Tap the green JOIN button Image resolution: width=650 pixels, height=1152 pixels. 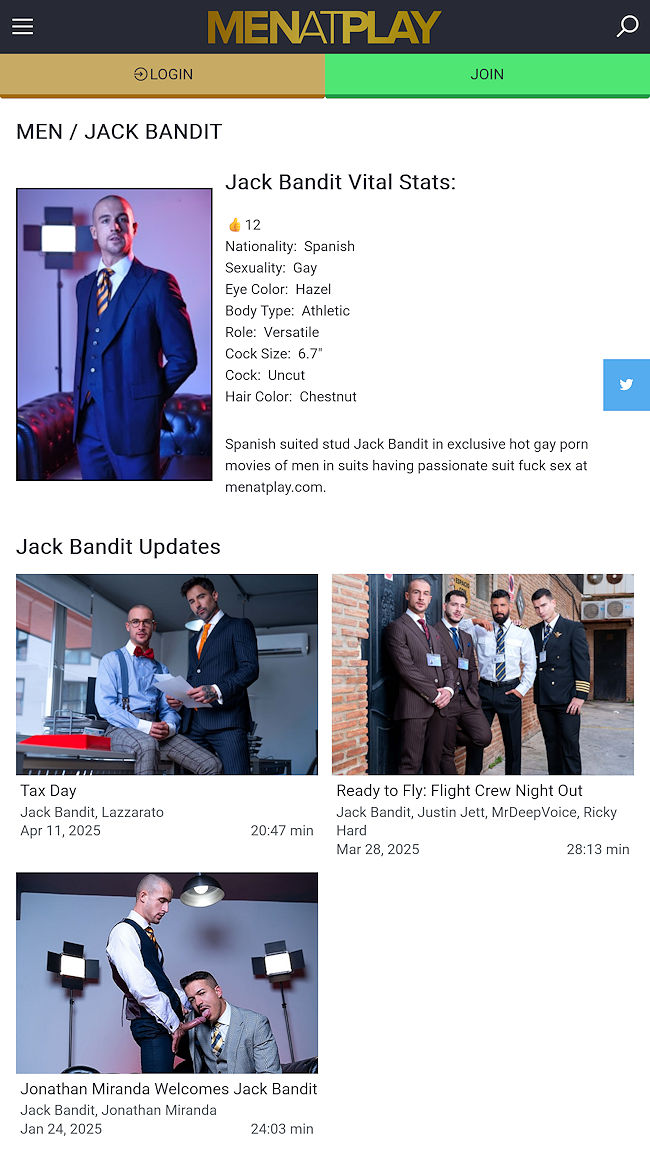pyautogui.click(x=487, y=74)
